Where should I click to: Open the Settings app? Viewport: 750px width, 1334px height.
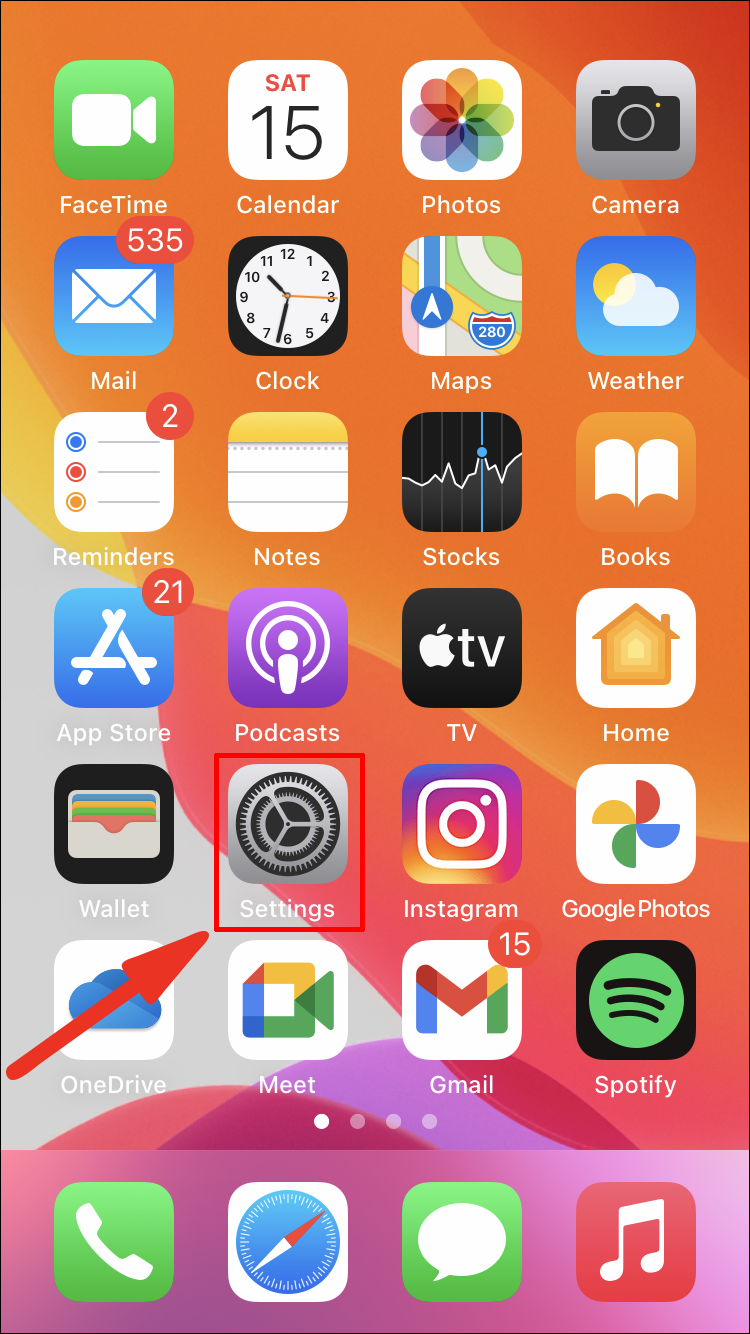coord(288,824)
